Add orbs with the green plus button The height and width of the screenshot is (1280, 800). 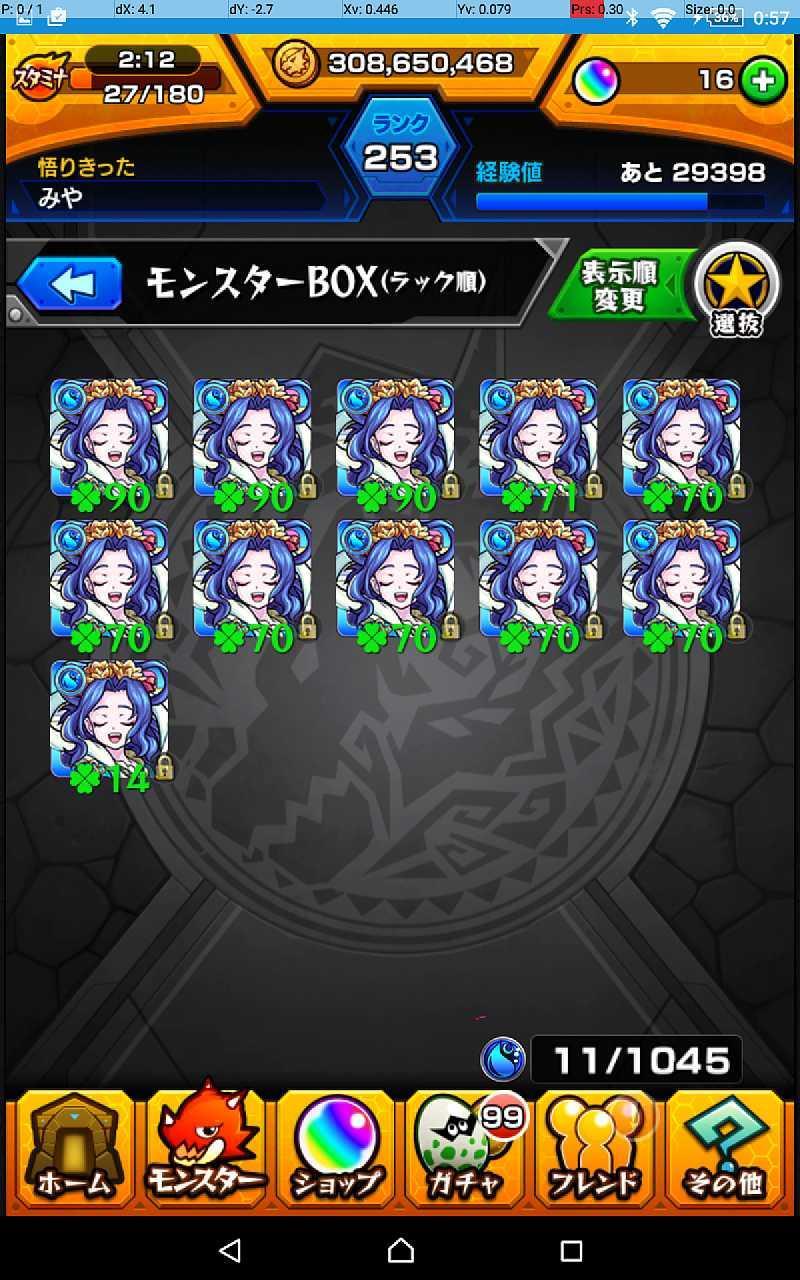[x=763, y=81]
